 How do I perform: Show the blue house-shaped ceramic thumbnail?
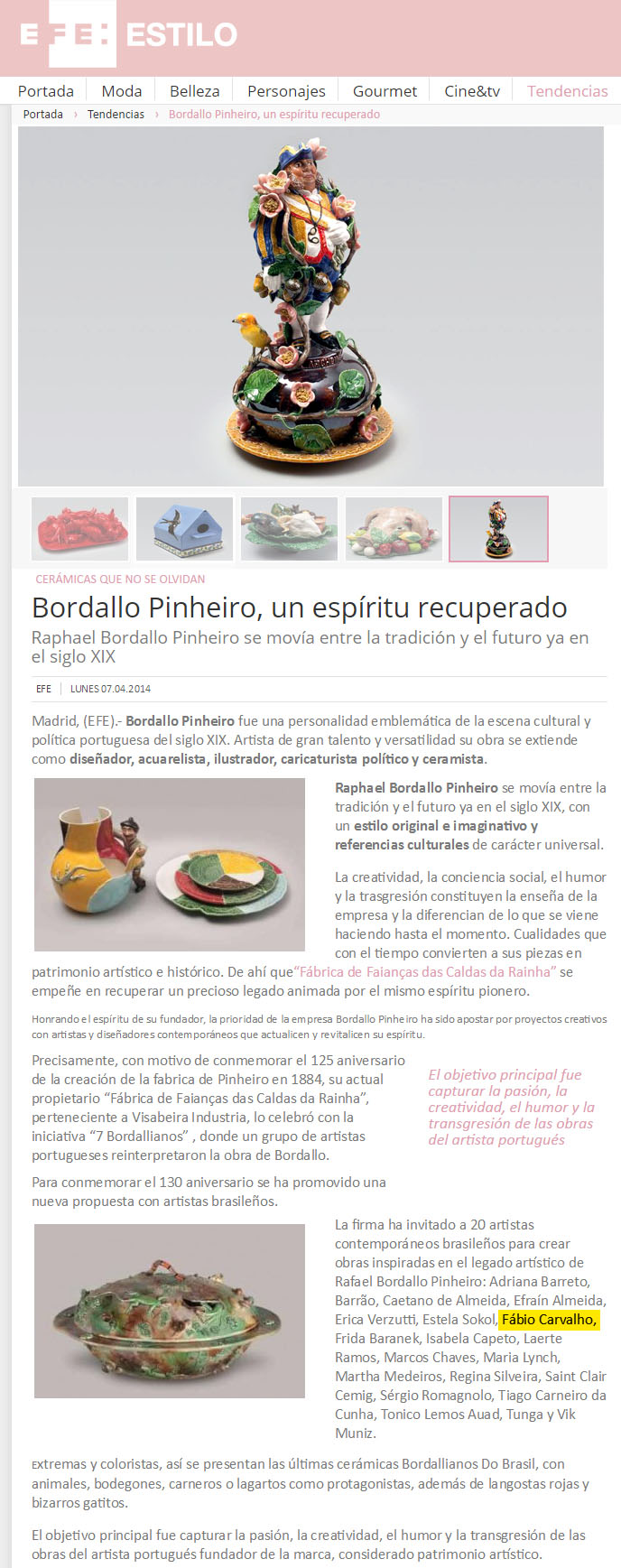coord(184,529)
